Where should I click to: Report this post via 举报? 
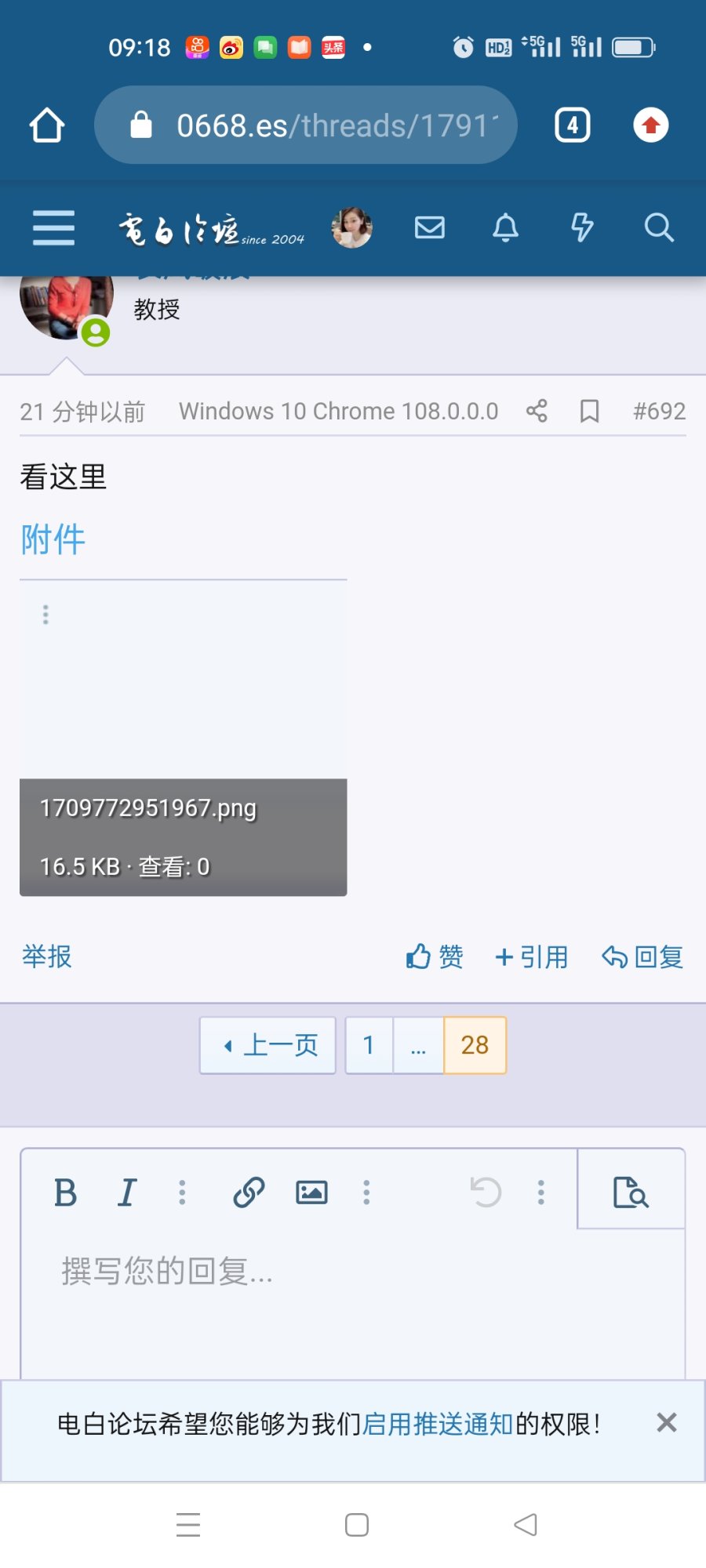pos(47,956)
